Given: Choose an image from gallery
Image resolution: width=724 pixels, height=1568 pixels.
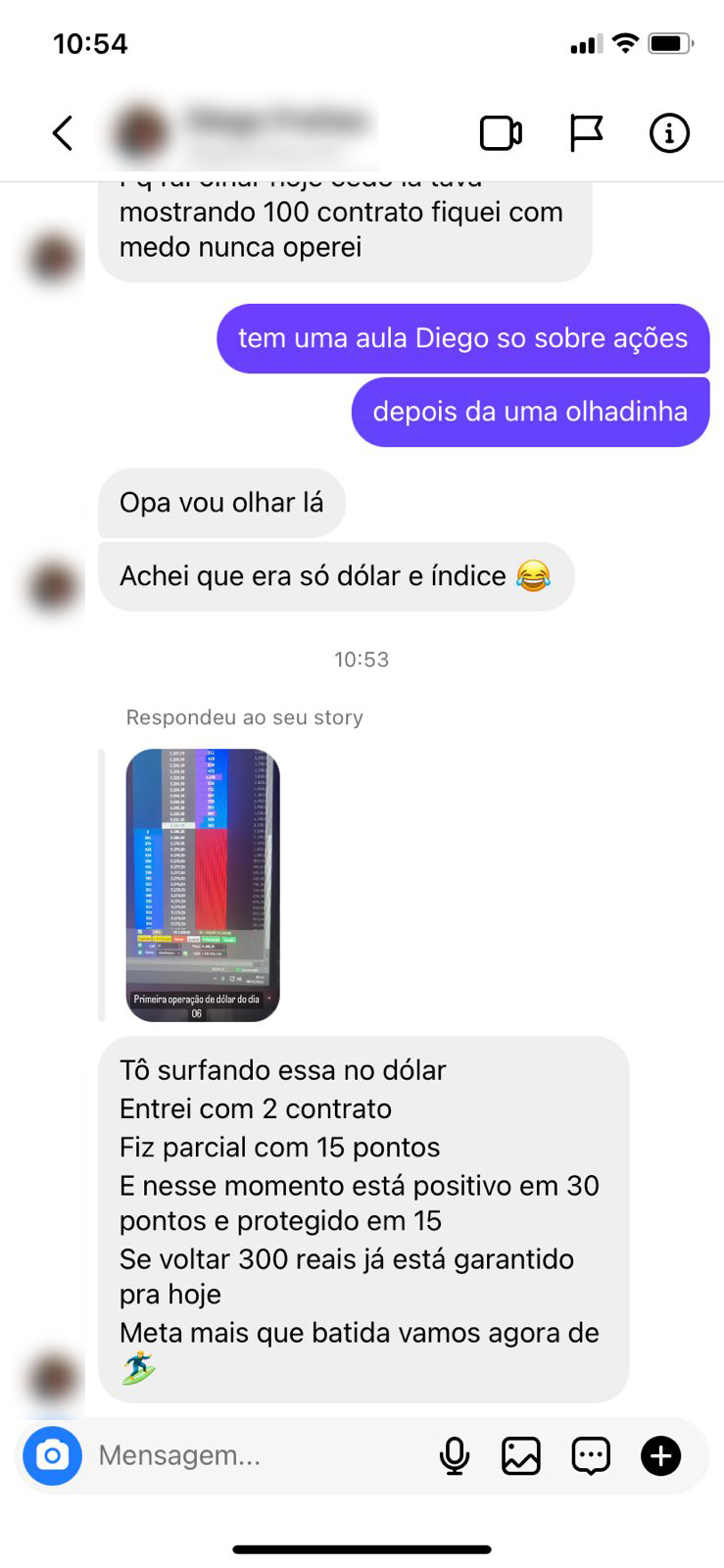Looking at the screenshot, I should 521,1455.
